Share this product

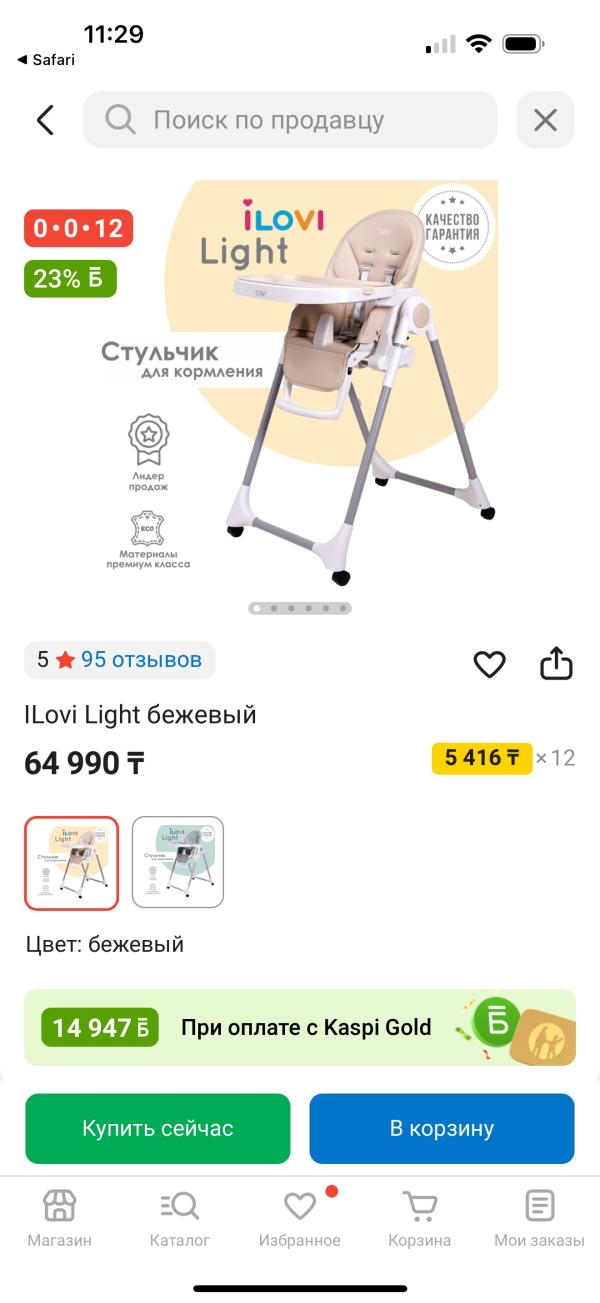(x=556, y=663)
